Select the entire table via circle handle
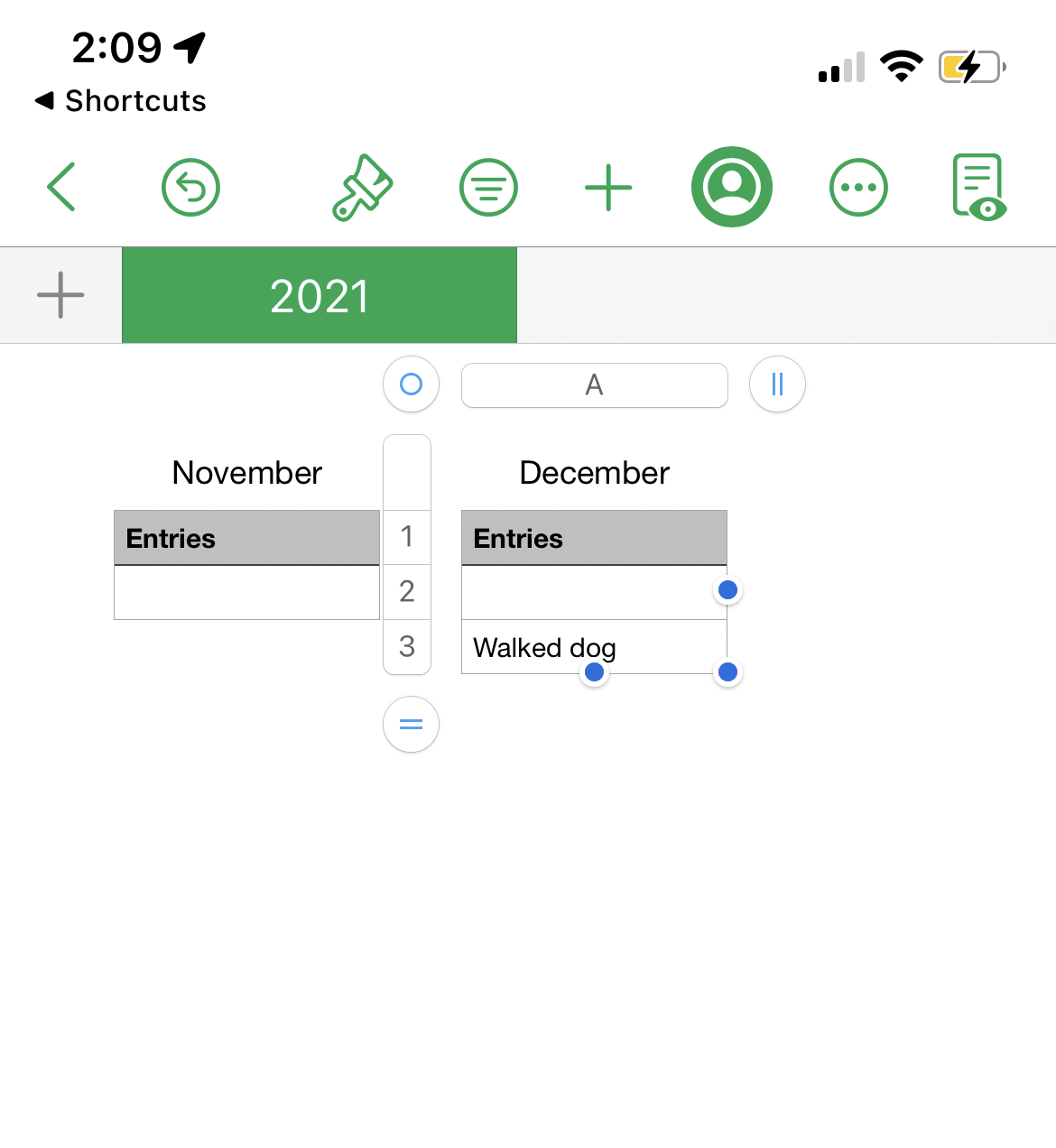 (x=411, y=384)
